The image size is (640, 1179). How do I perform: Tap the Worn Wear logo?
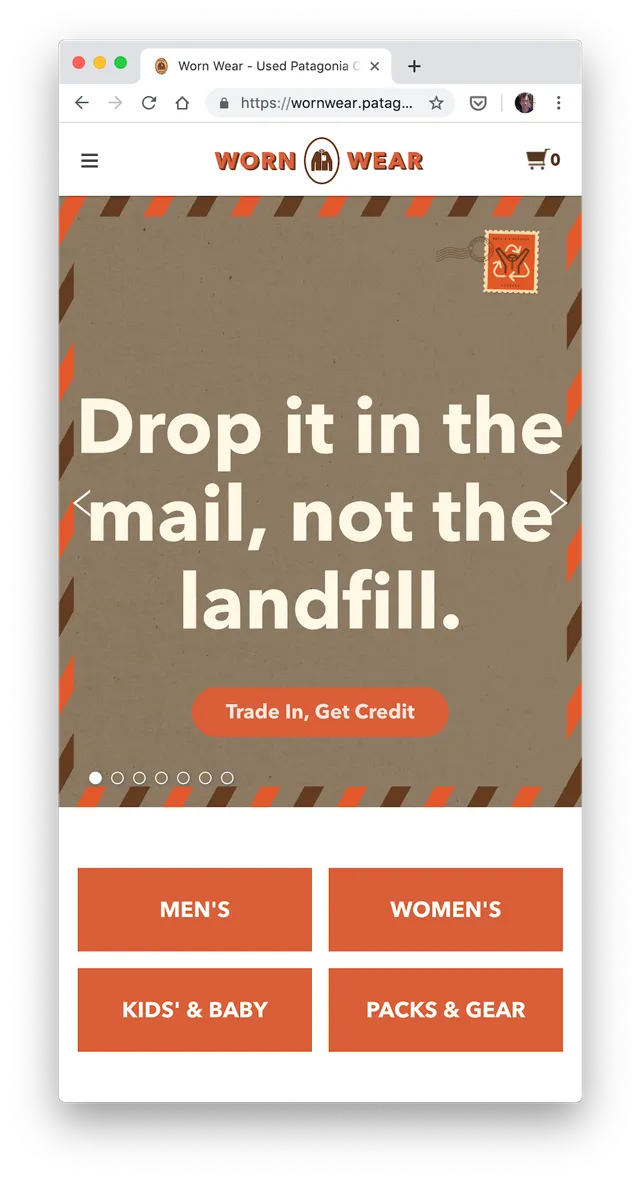(319, 160)
